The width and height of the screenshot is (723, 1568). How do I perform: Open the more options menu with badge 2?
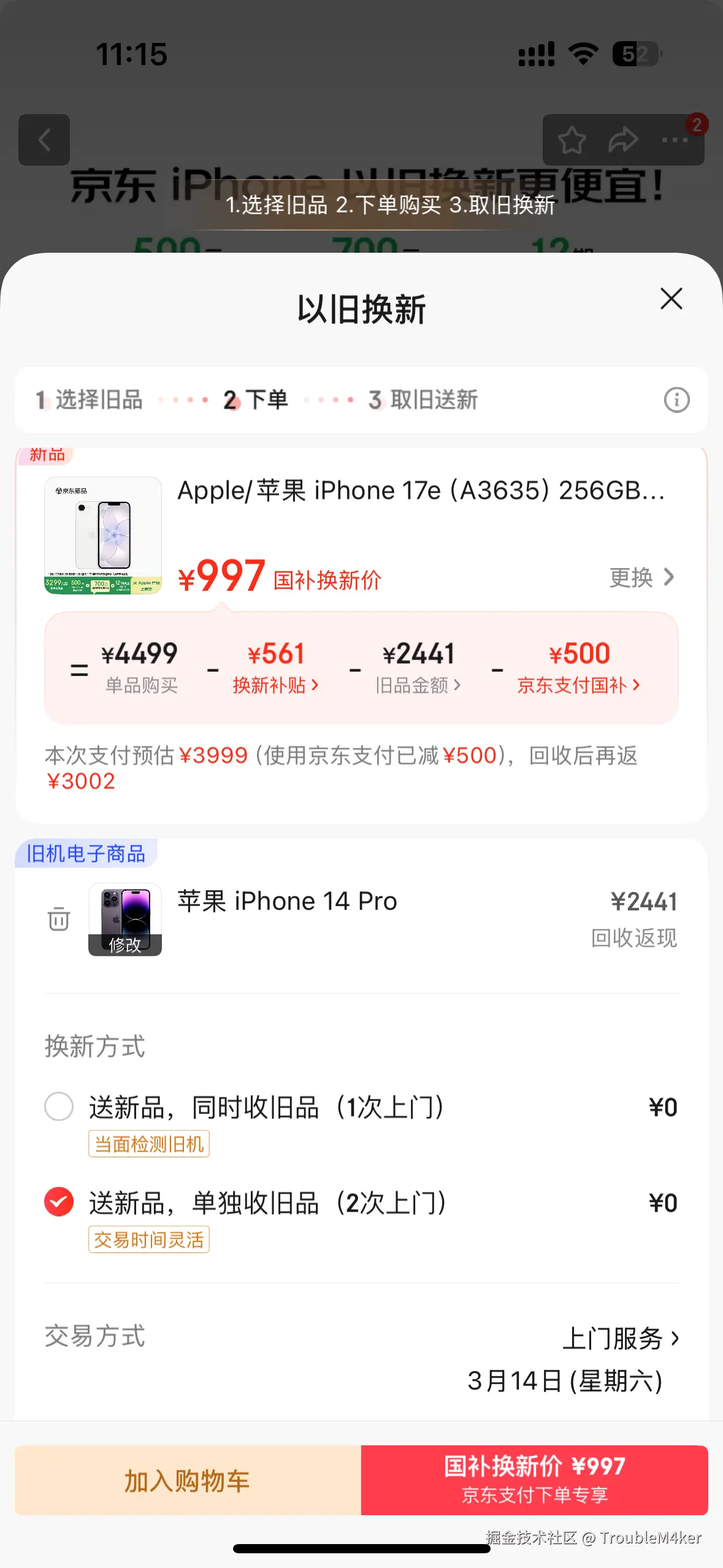pyautogui.click(x=675, y=140)
